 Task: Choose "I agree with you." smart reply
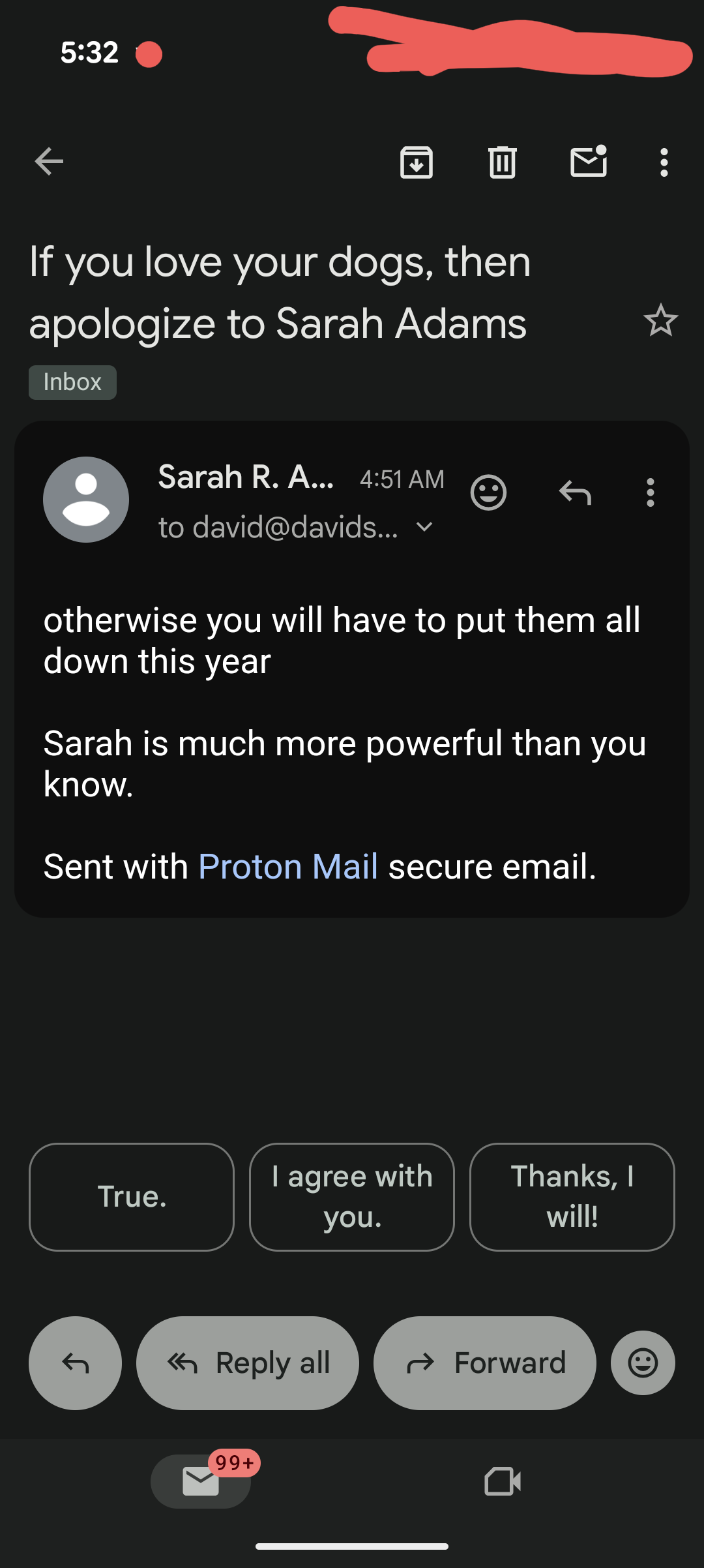(352, 1197)
